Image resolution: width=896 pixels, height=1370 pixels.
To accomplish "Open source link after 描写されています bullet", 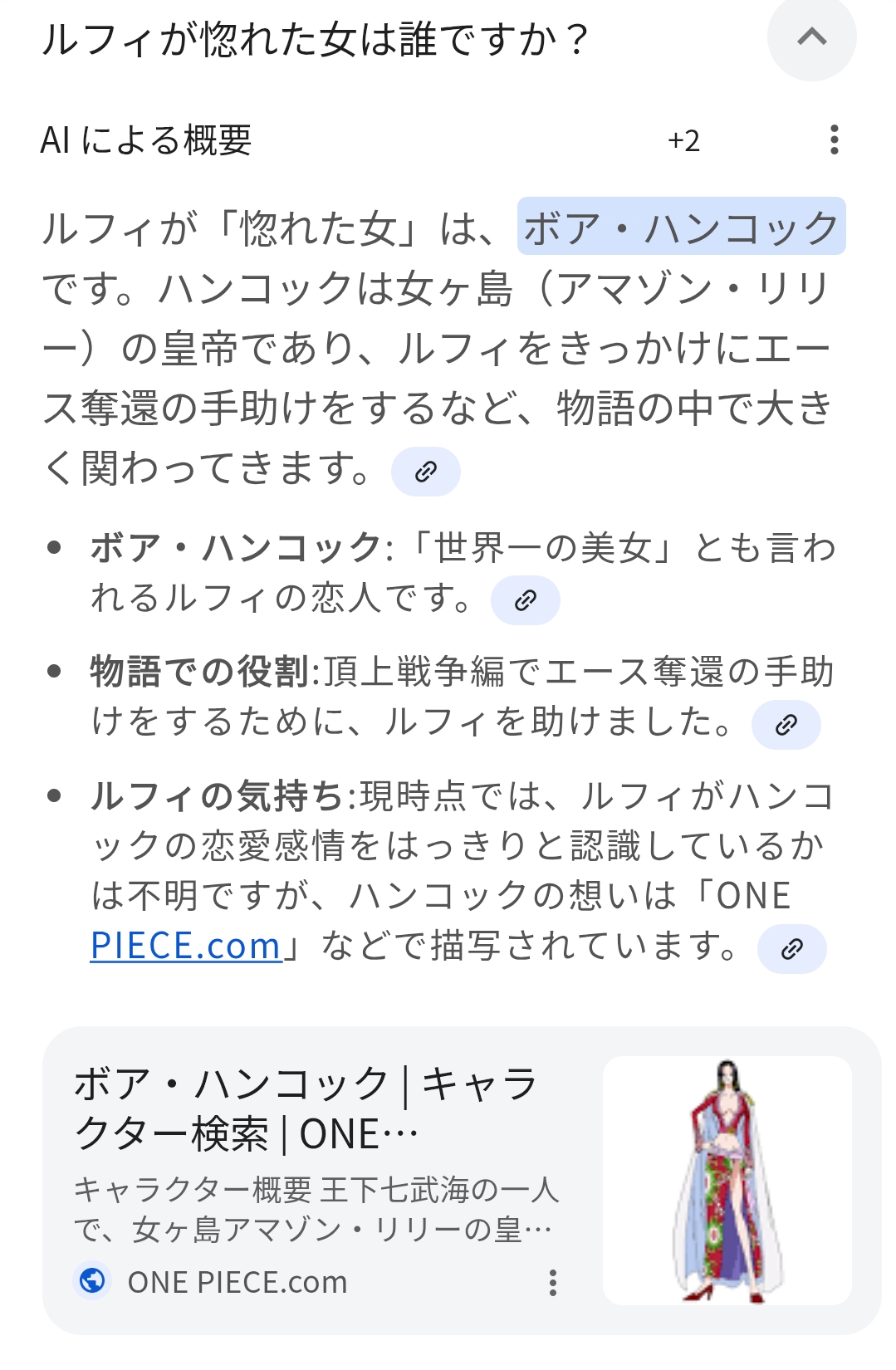I will pos(791,948).
